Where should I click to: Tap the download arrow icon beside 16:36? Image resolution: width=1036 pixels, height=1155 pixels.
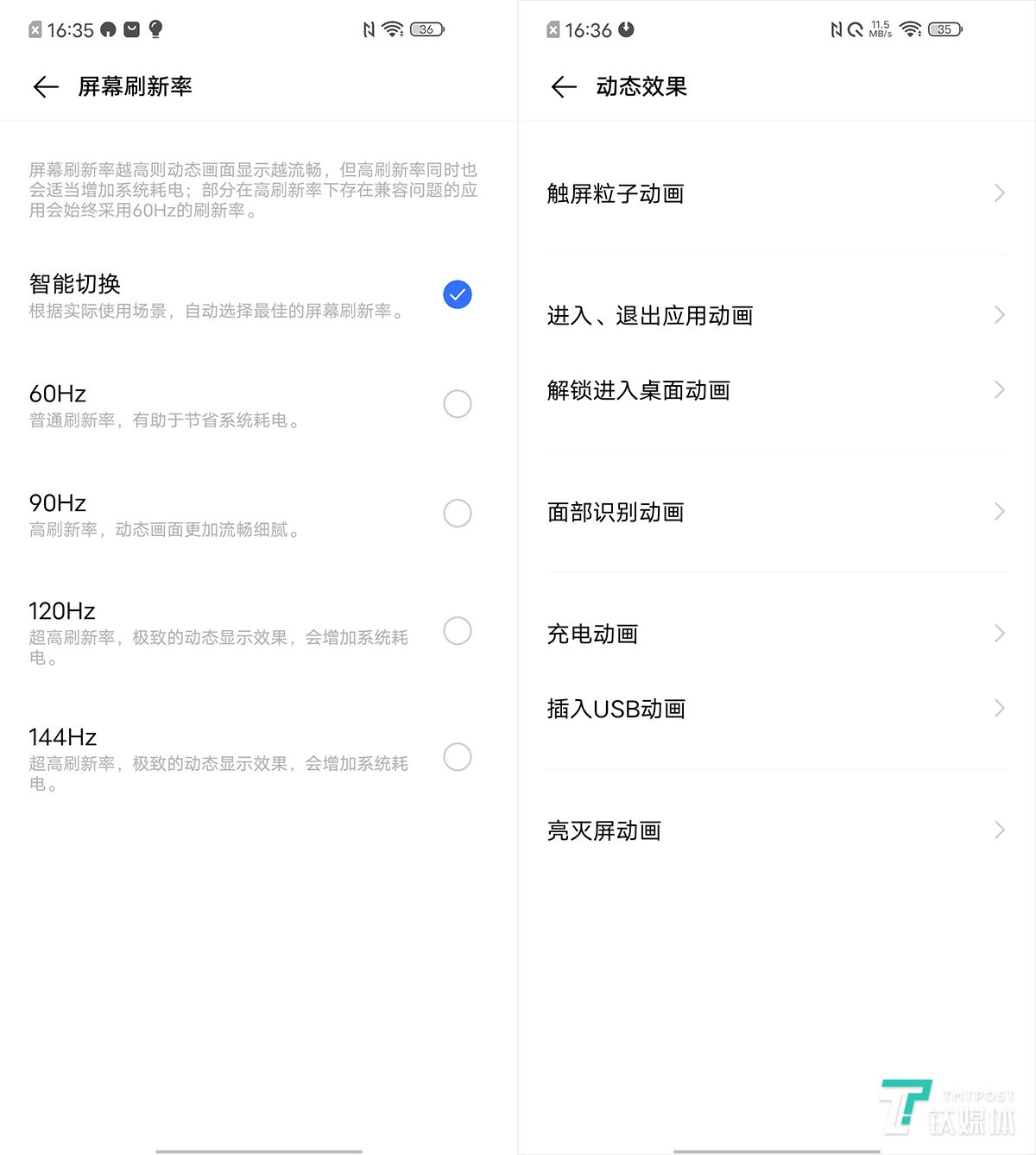(x=624, y=29)
